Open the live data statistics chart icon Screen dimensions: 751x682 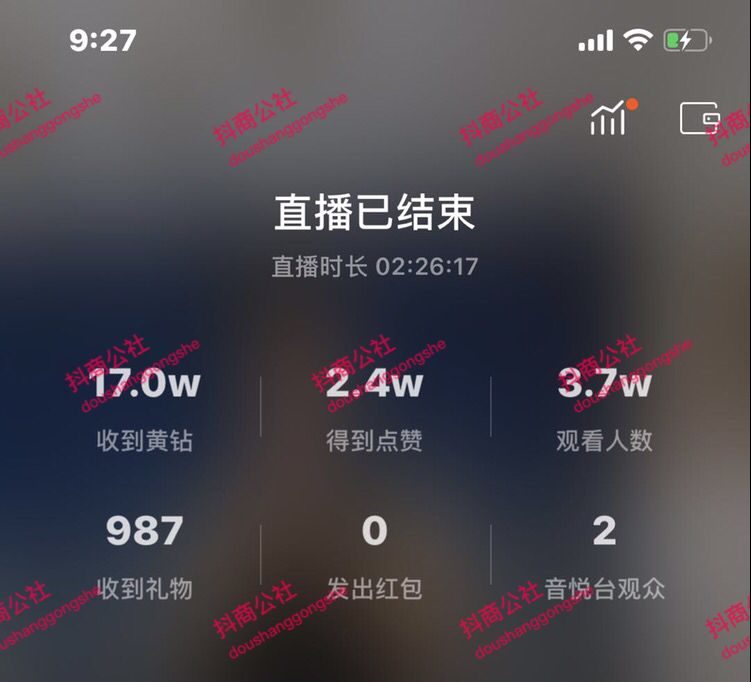click(609, 119)
